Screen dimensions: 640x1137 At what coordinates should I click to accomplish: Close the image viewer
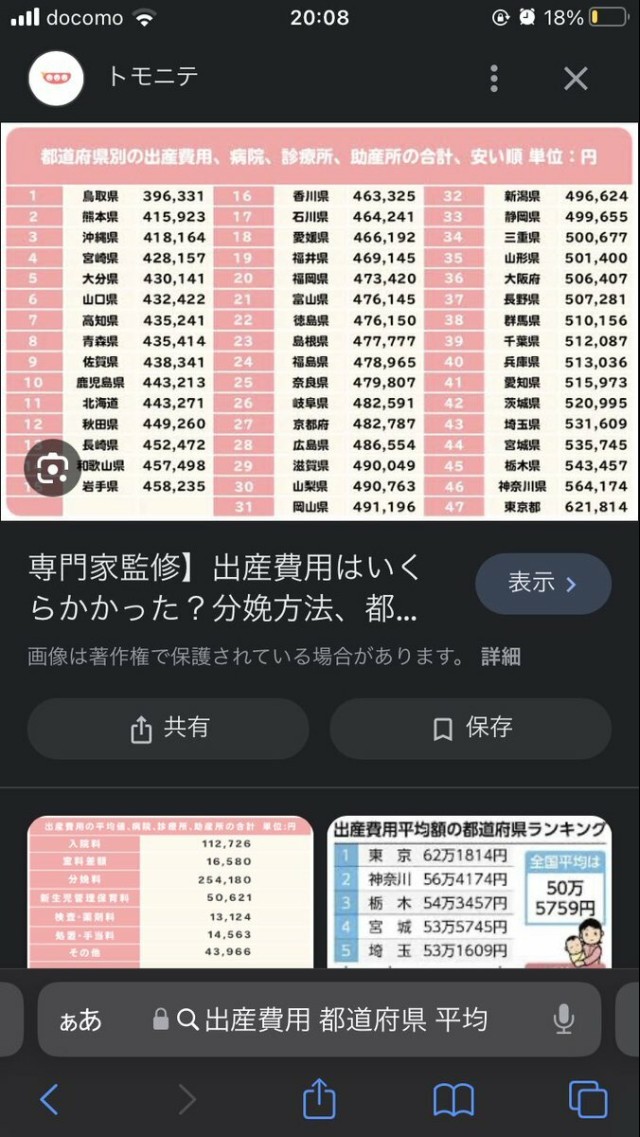575,79
